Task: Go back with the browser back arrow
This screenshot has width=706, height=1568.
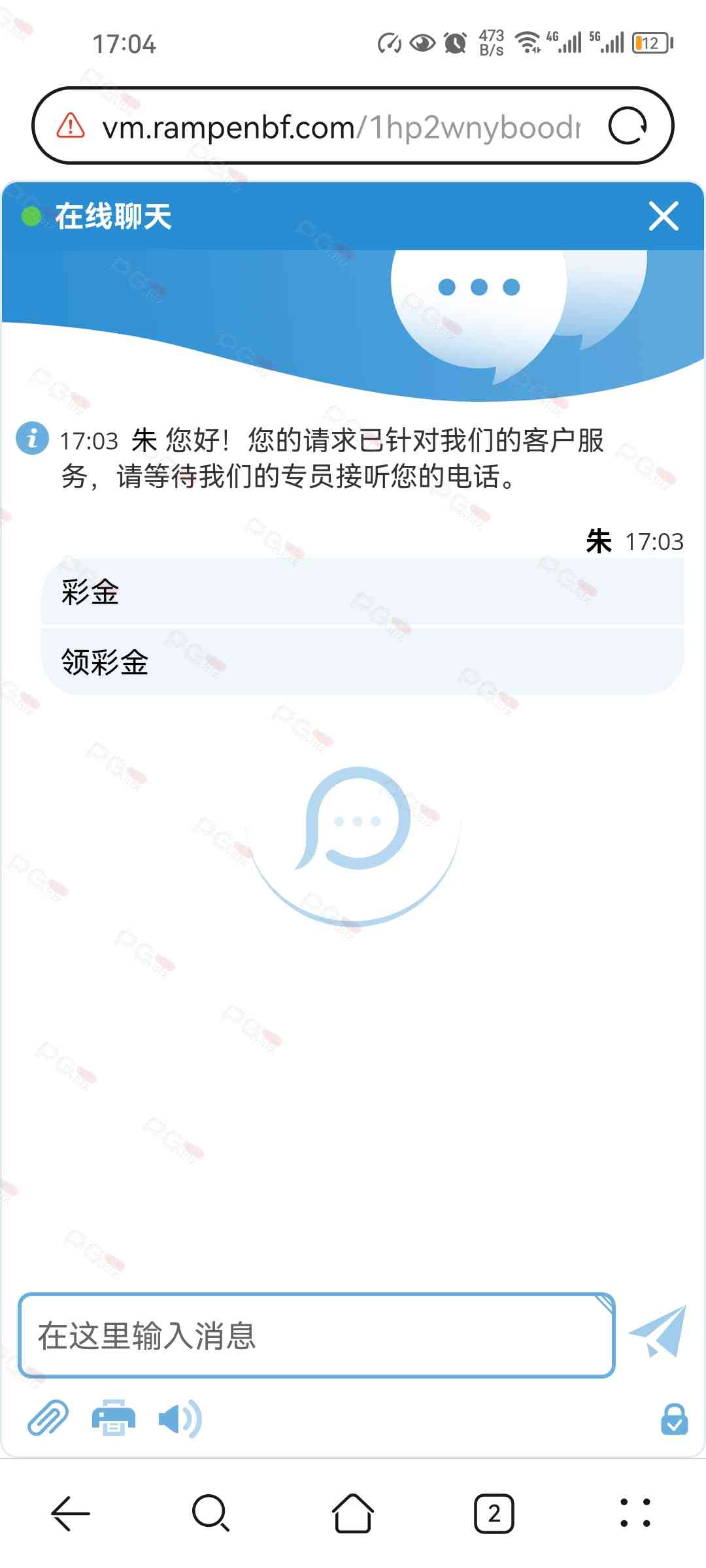Action: [x=71, y=1513]
